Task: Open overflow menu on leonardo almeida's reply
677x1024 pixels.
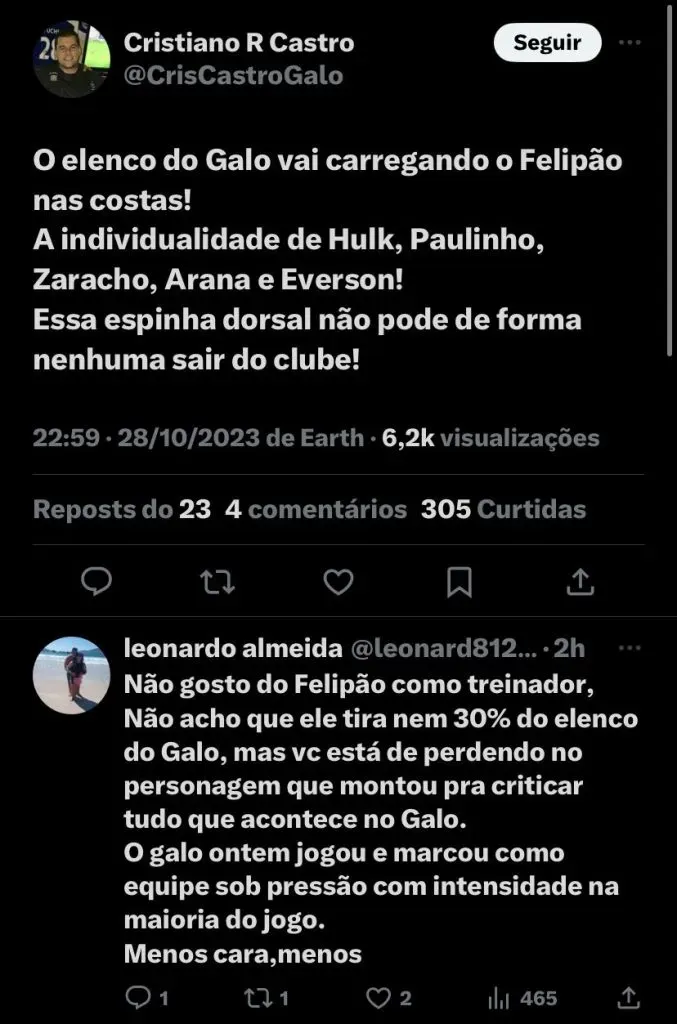Action: (x=630, y=649)
